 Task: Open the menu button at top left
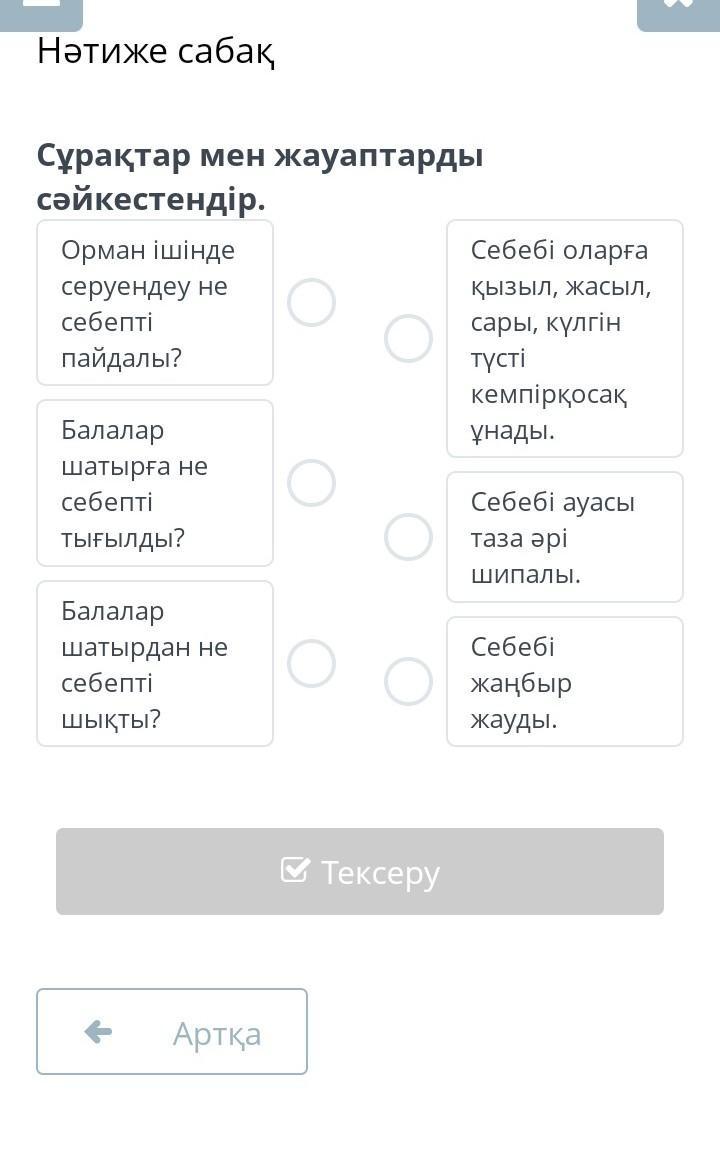tap(41, 13)
